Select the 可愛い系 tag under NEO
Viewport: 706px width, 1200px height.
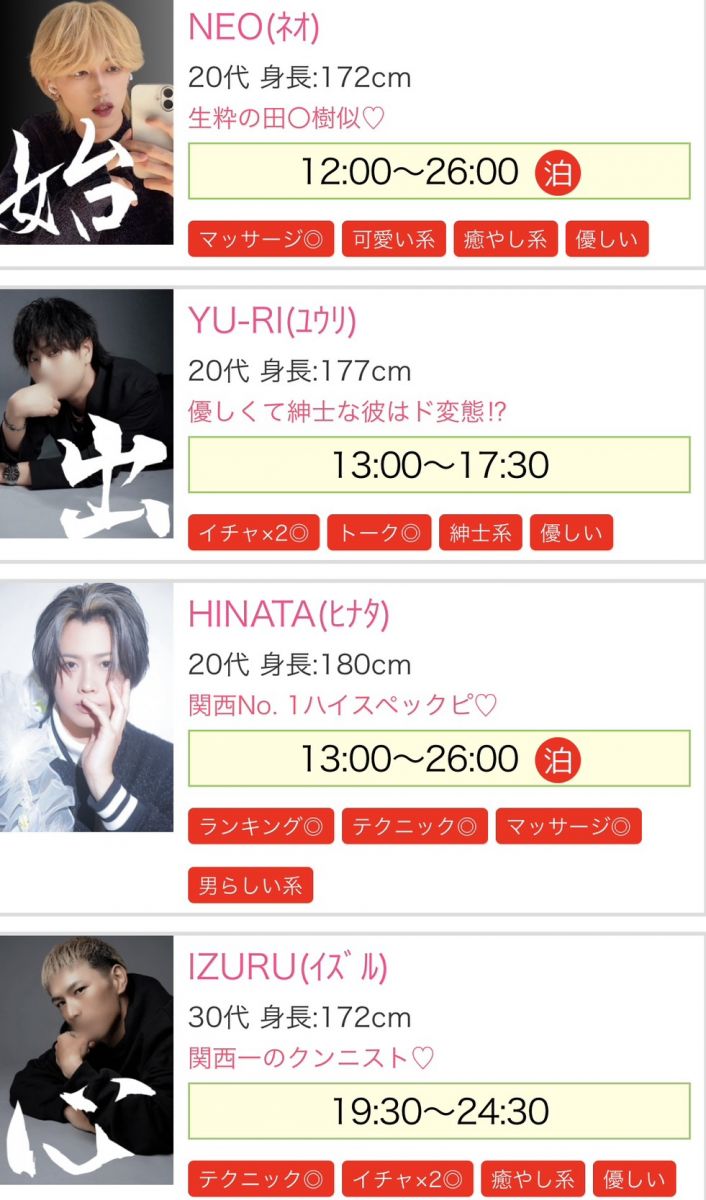pyautogui.click(x=393, y=240)
